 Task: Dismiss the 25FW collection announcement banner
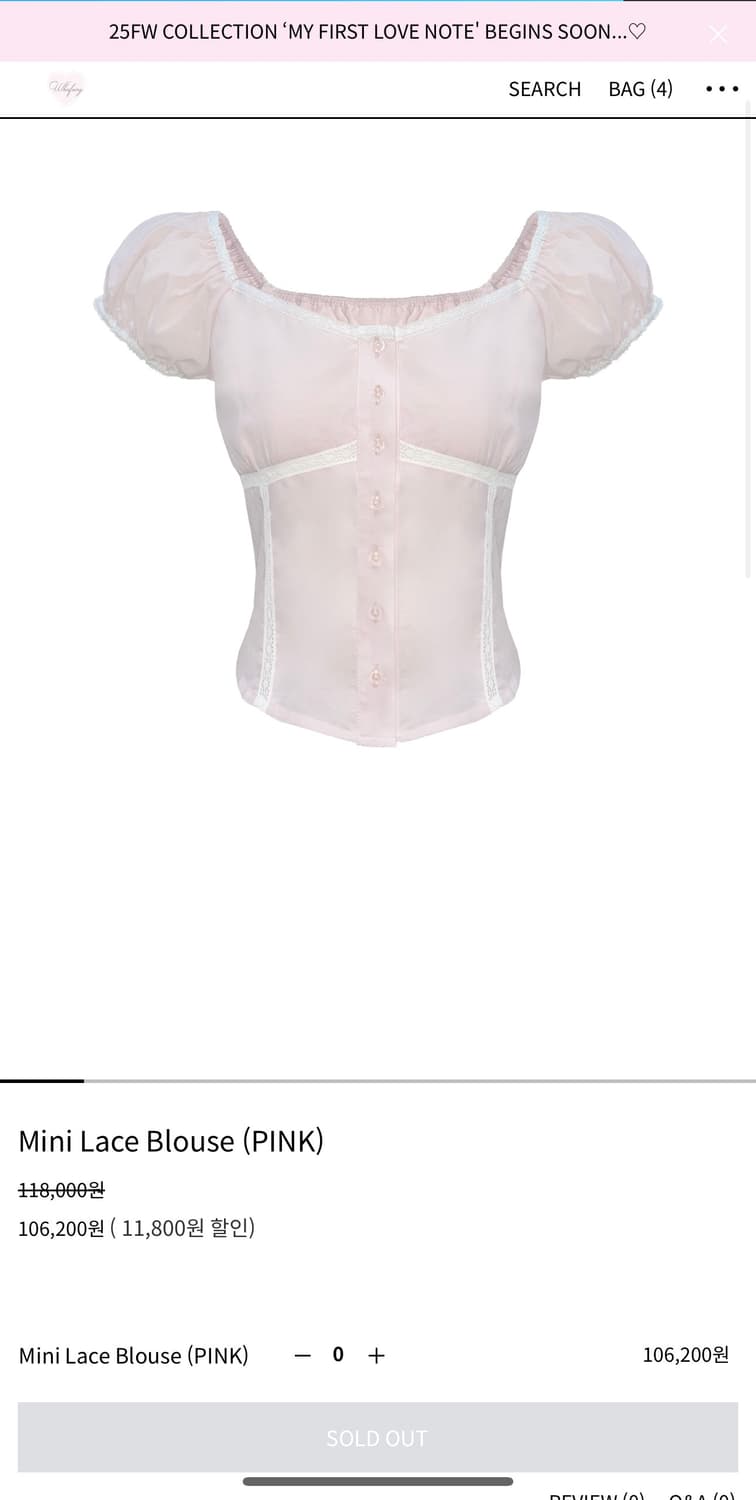(x=719, y=33)
